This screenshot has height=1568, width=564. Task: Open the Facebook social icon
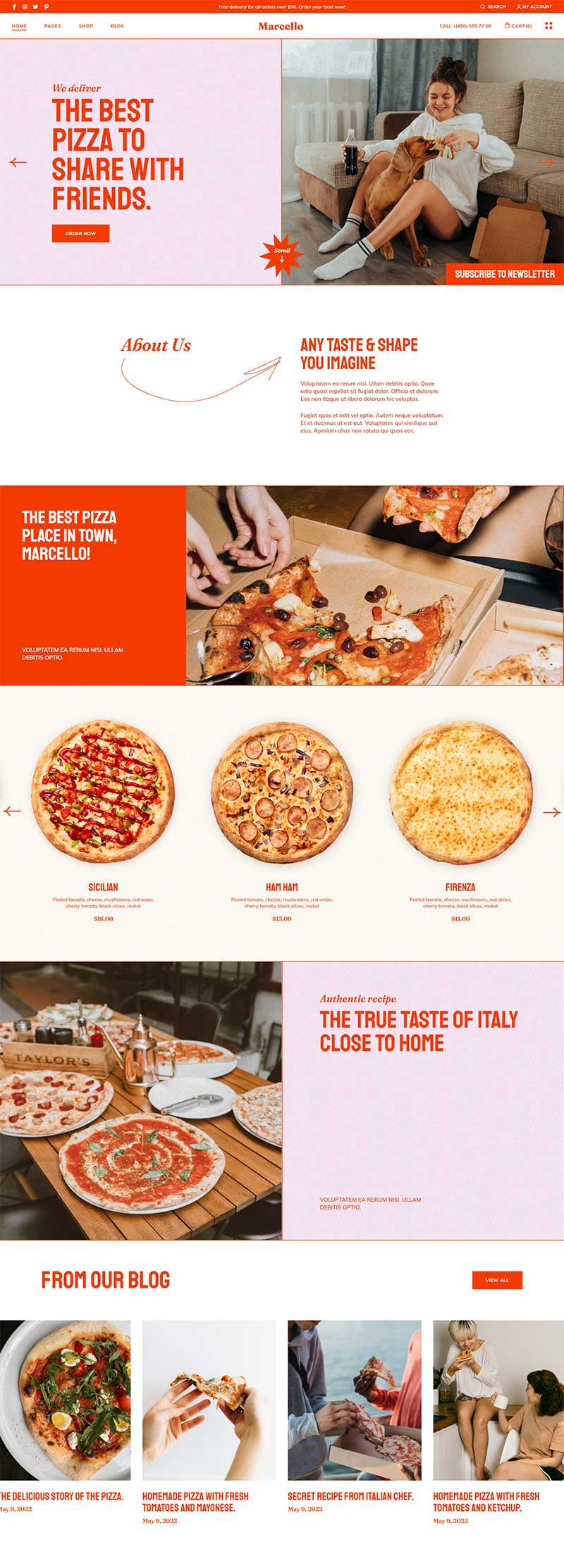pyautogui.click(x=14, y=6)
